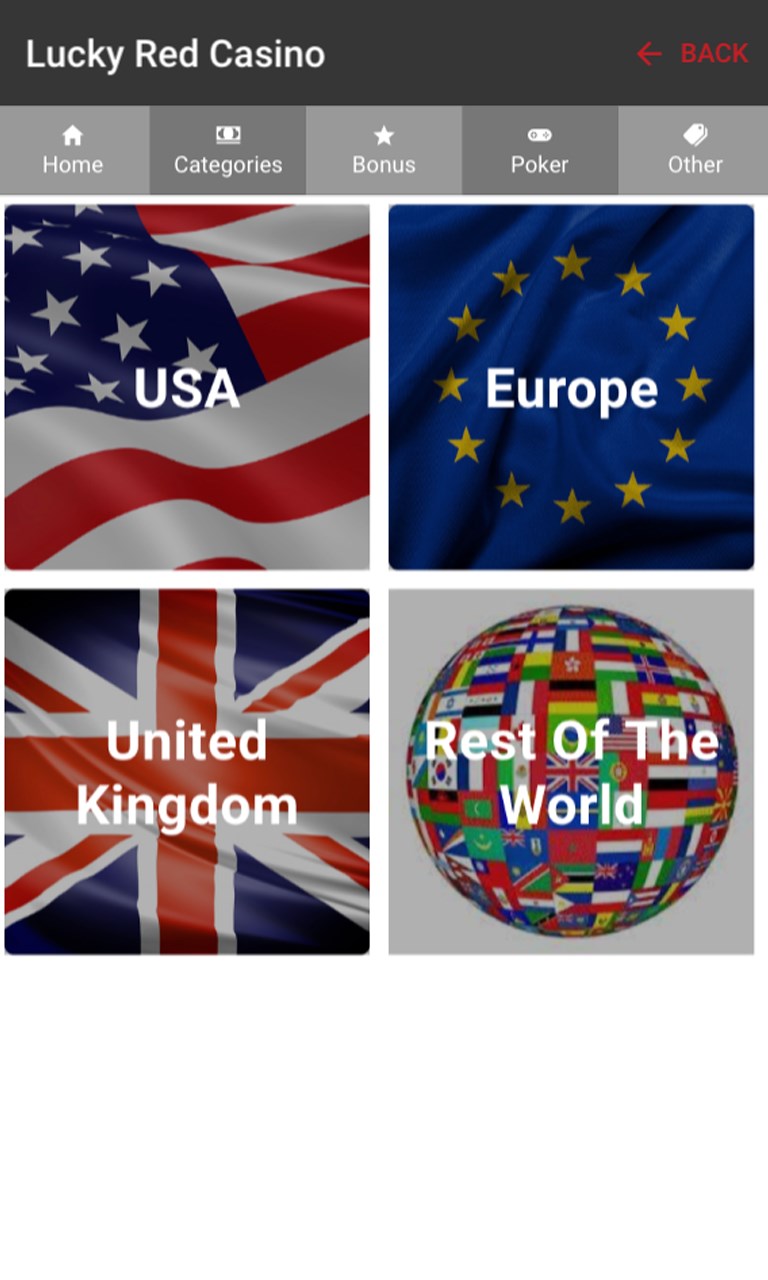Choose the Europe category tile
Image resolution: width=768 pixels, height=1280 pixels.
pos(571,387)
